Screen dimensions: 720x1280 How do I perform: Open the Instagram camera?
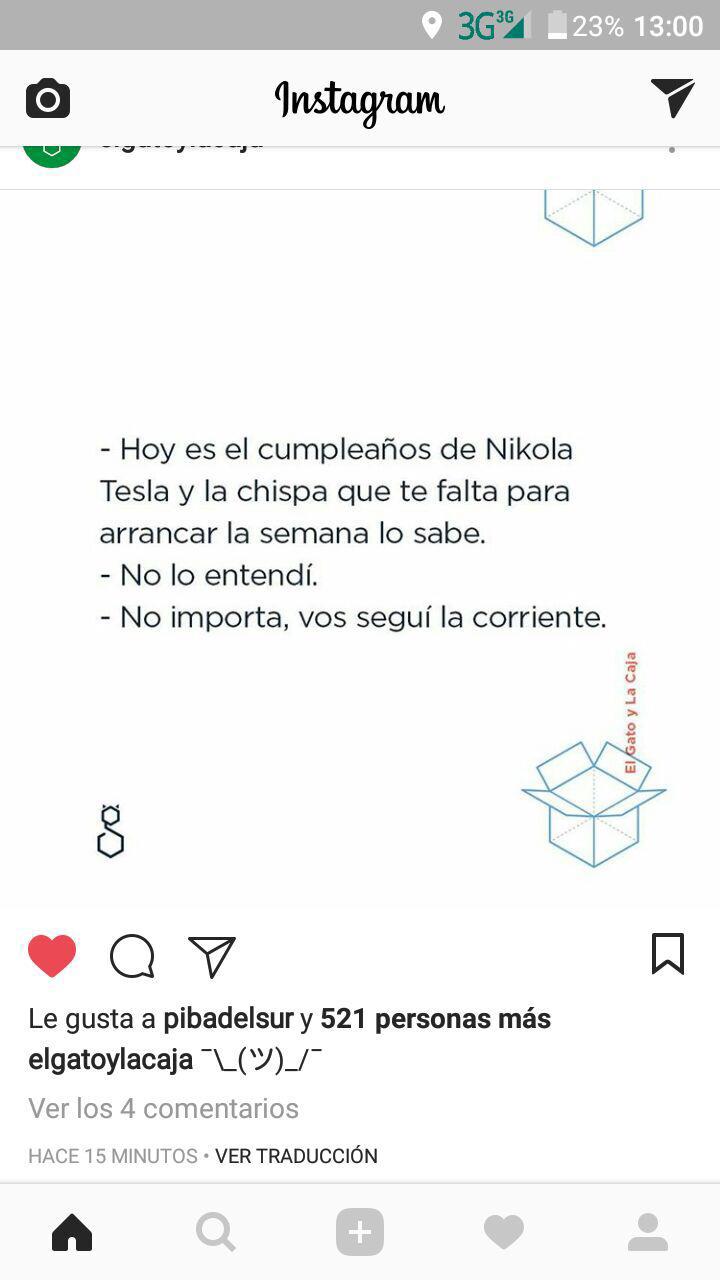click(x=48, y=99)
